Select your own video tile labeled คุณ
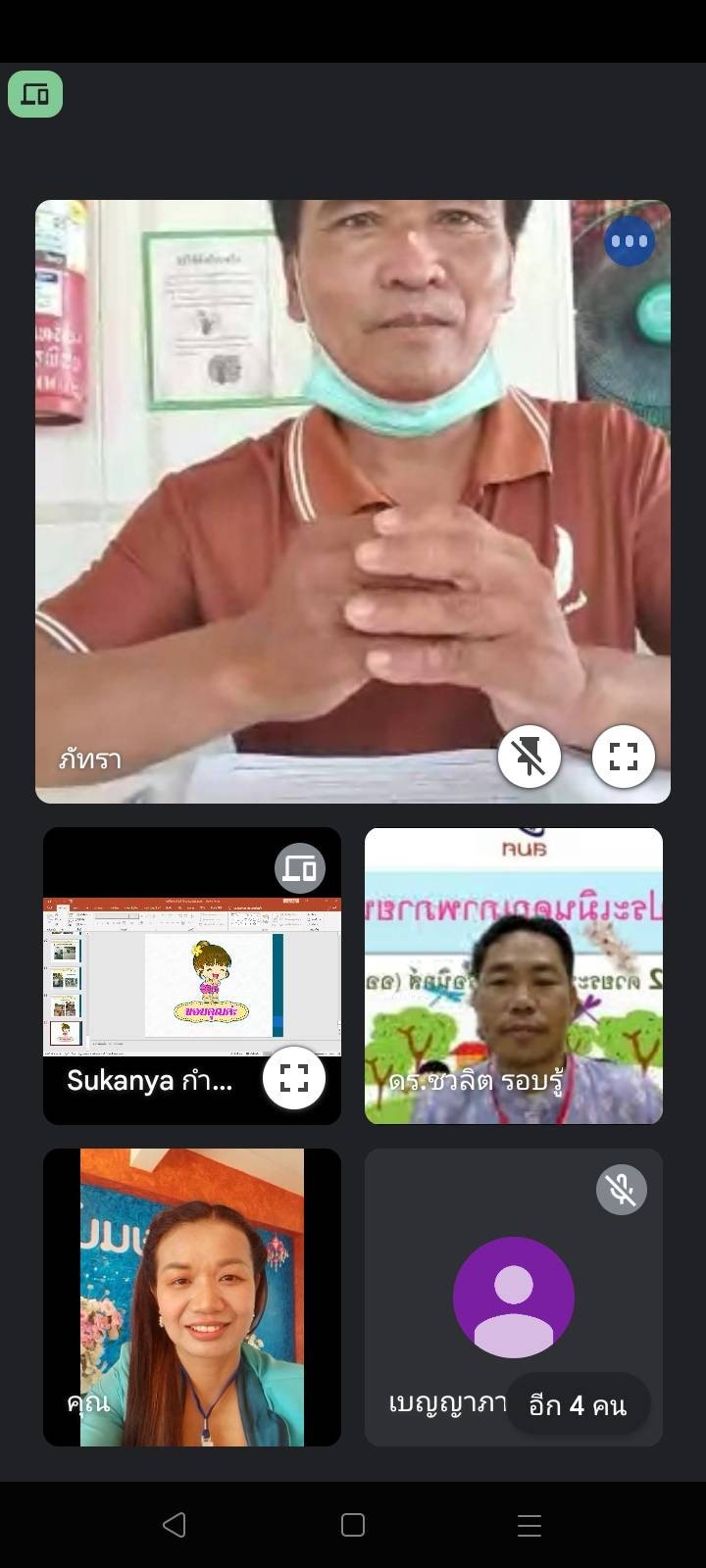The width and height of the screenshot is (706, 1568). click(192, 1297)
